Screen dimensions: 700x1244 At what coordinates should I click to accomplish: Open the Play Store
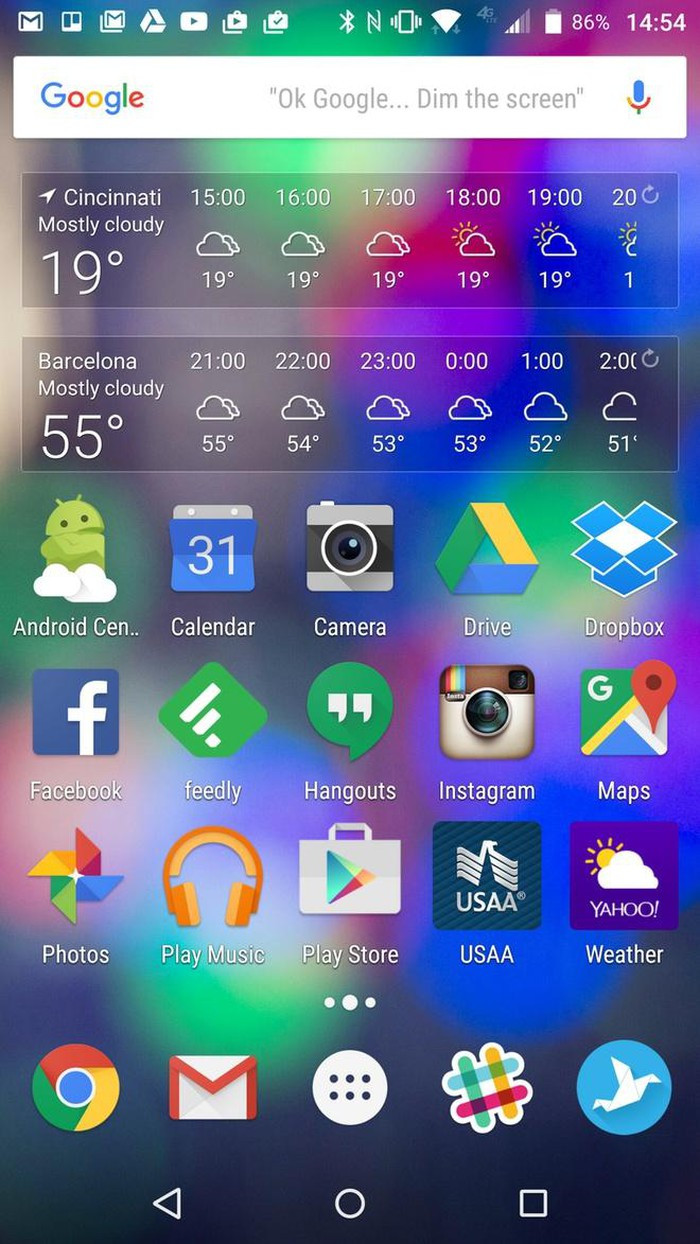click(x=350, y=877)
